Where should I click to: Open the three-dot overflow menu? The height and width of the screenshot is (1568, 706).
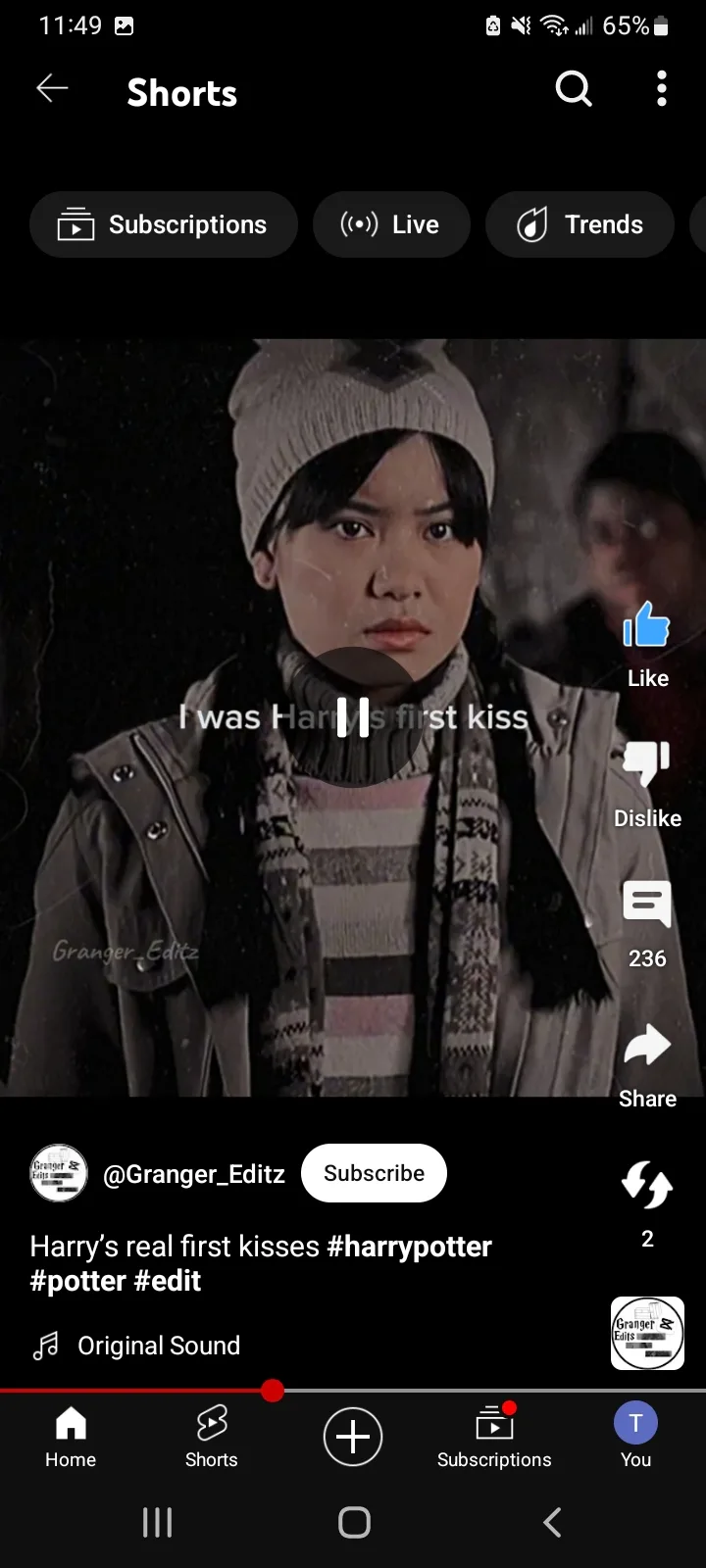662,89
